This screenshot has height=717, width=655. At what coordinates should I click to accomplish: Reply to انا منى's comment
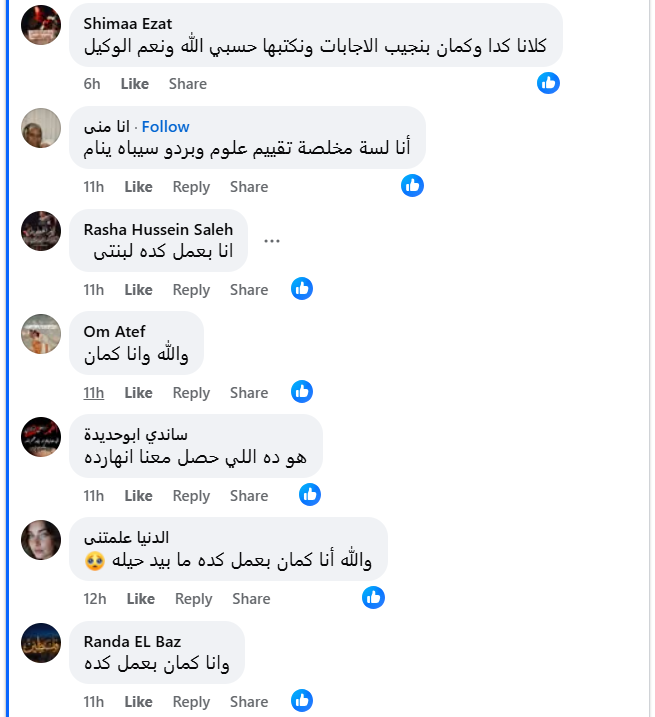tap(191, 187)
